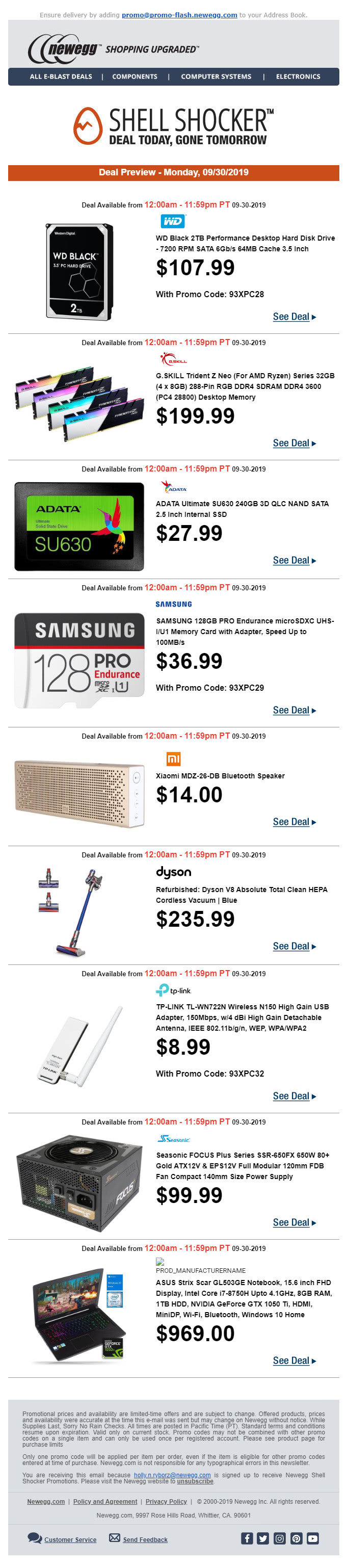This screenshot has height=1568, width=348.
Task: Open the COMPUTER SYSTEMS category
Action: coord(216,76)
